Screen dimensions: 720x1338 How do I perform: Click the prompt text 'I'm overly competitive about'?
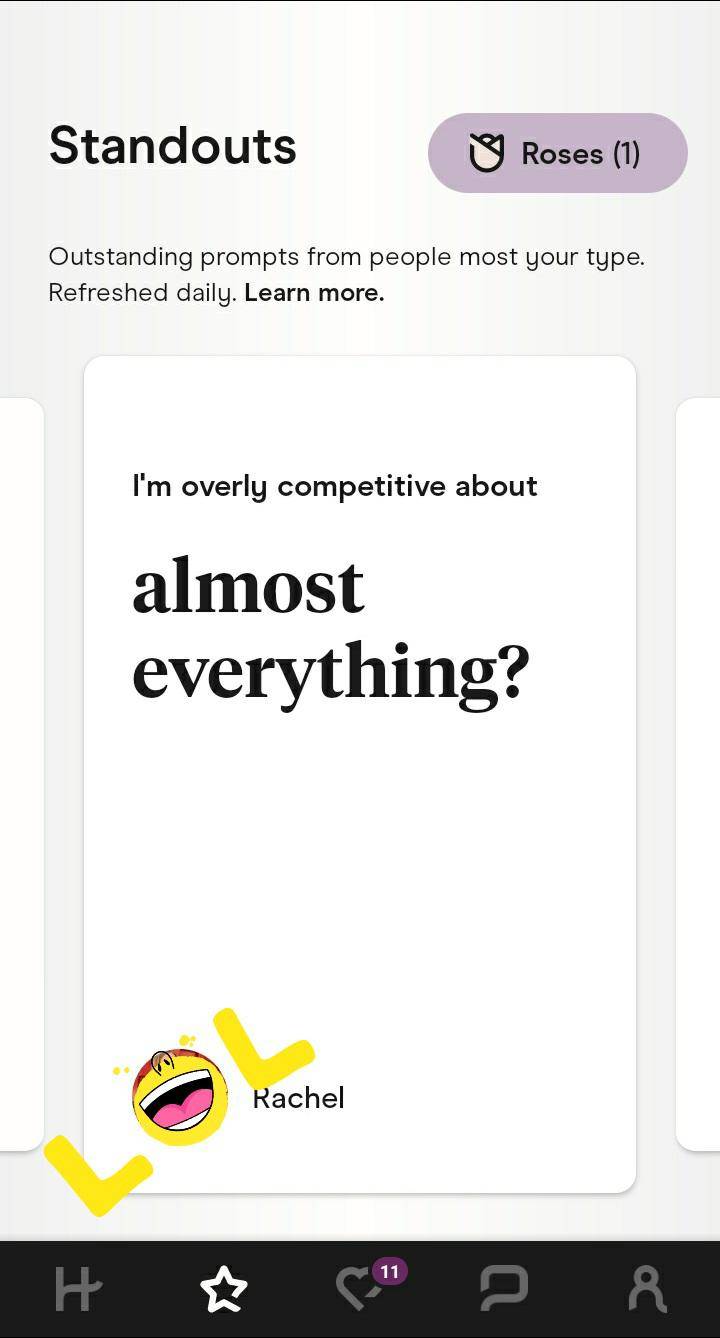click(335, 486)
